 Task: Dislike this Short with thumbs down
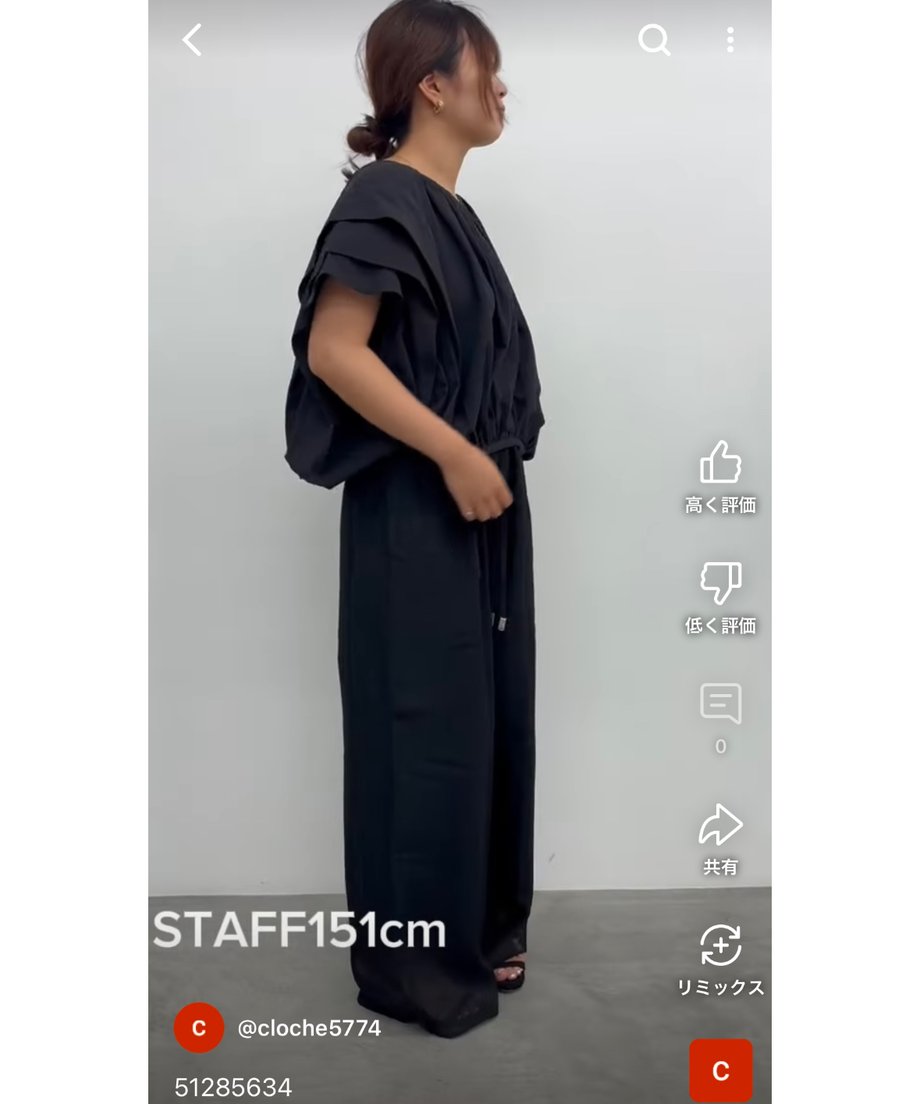pyautogui.click(x=720, y=583)
